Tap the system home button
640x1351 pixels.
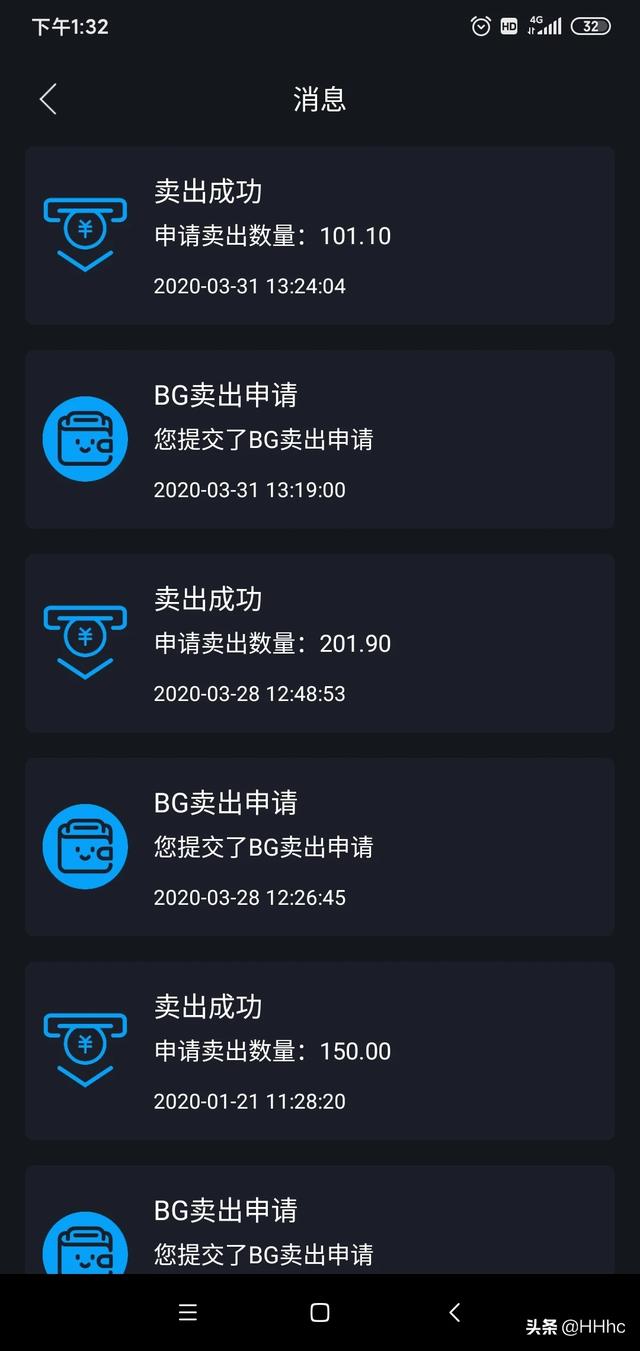click(320, 1313)
